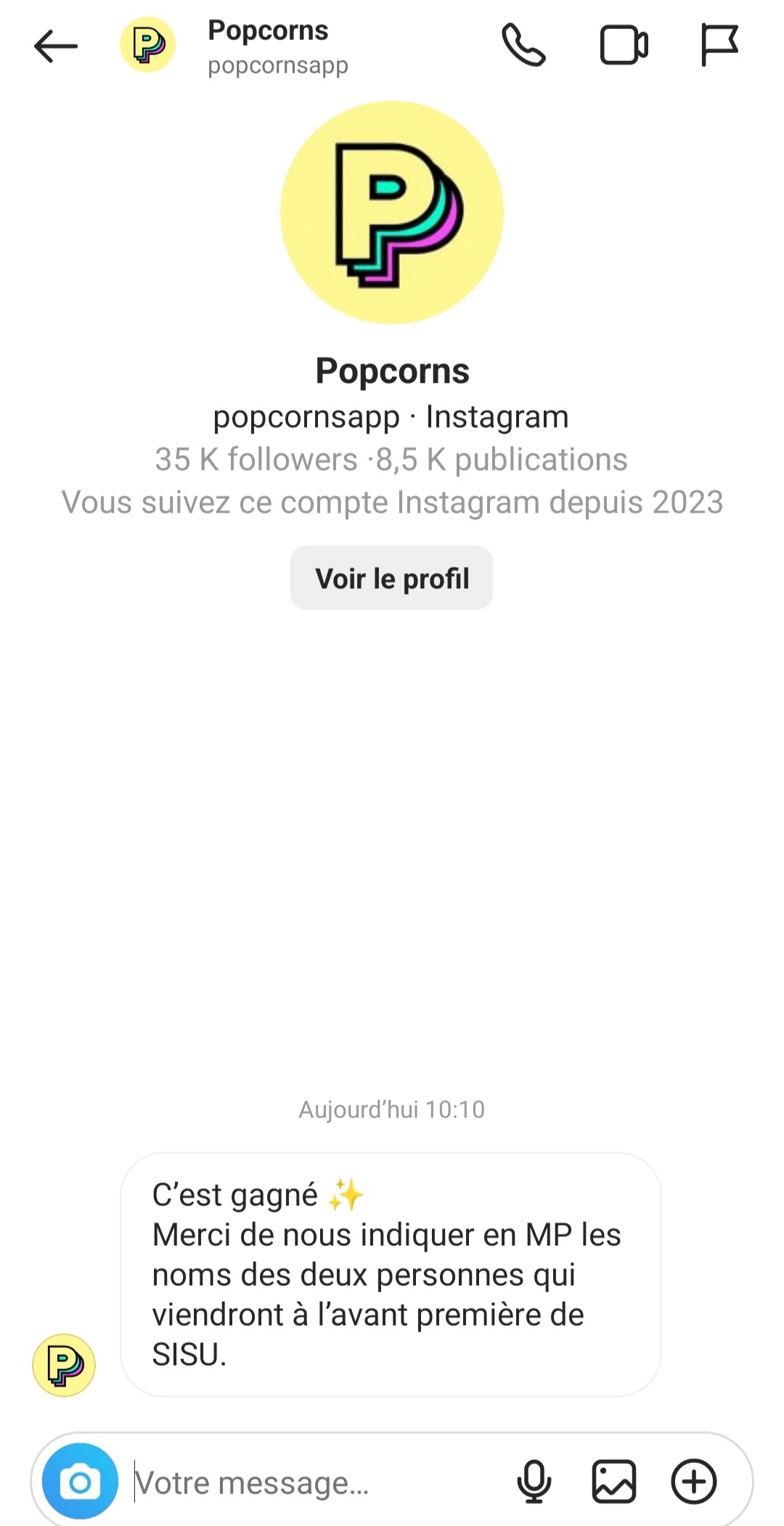Open the large Popcorns profile picture
The height and width of the screenshot is (1526, 784).
392,213
